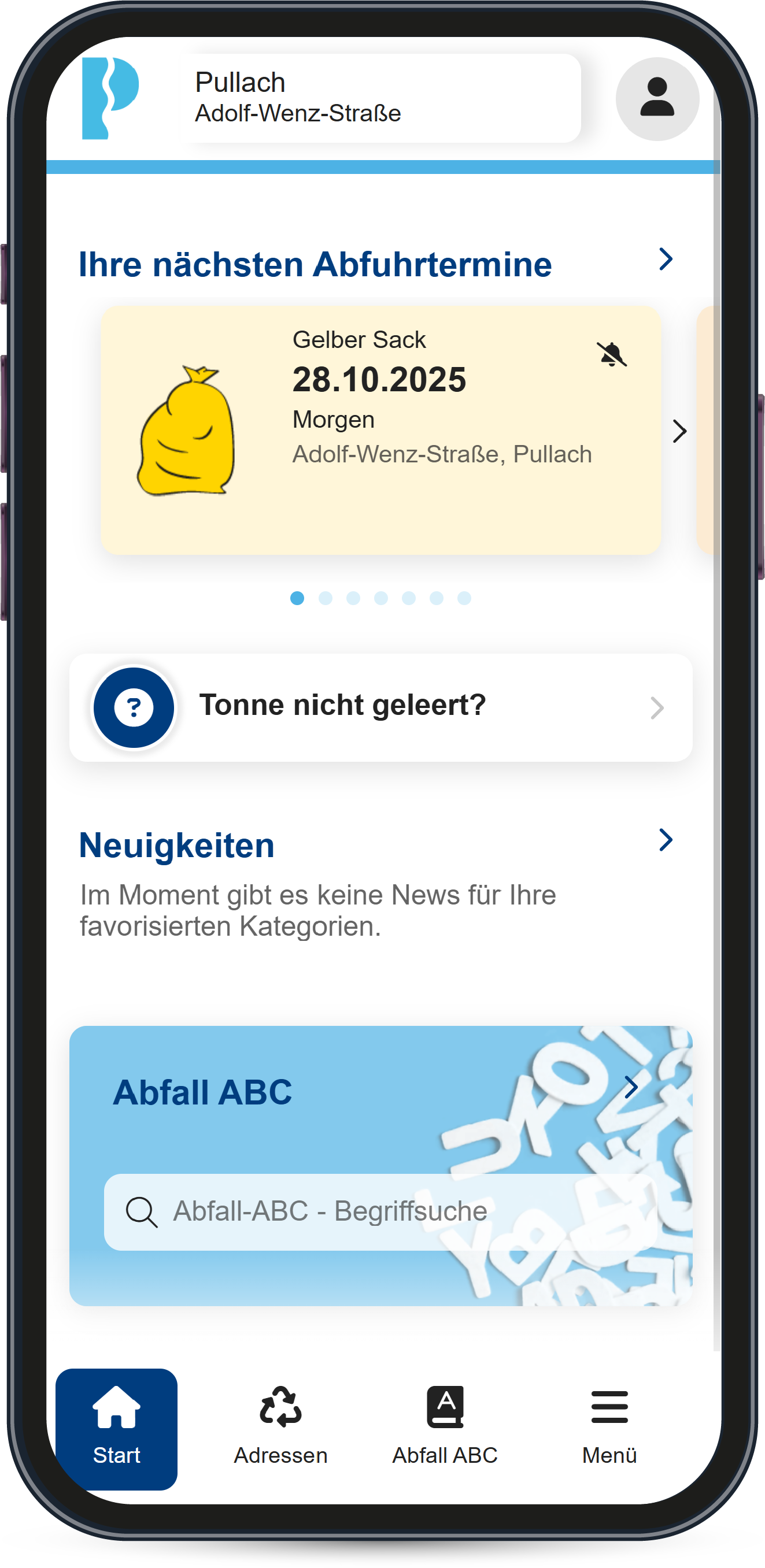The height and width of the screenshot is (1568, 765).
Task: Select the second carousel page dot
Action: click(325, 598)
